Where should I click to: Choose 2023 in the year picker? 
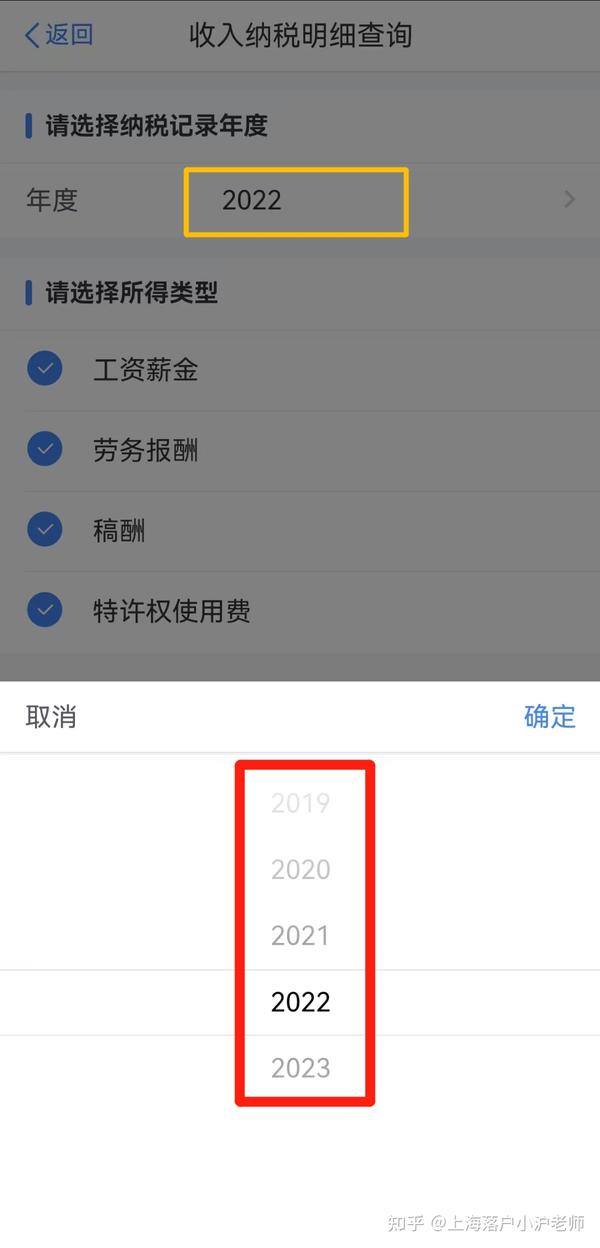click(x=300, y=1068)
